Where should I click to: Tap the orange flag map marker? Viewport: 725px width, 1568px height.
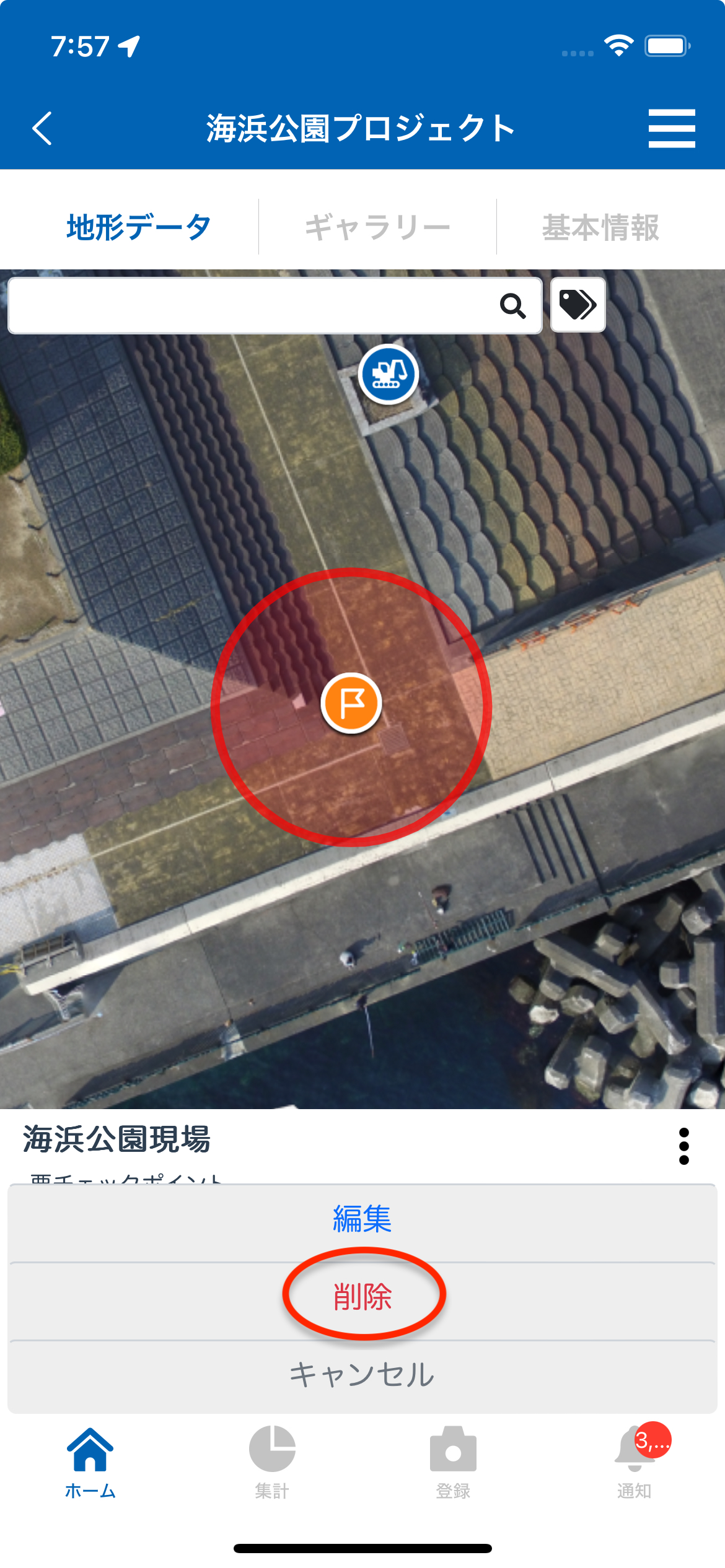click(x=351, y=703)
